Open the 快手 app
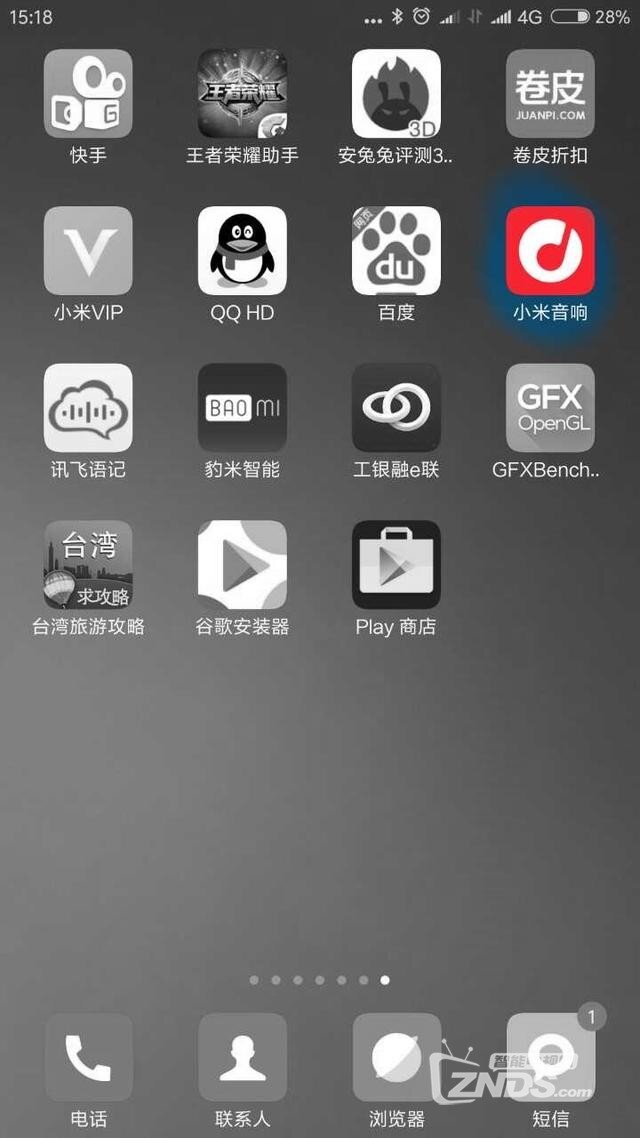Viewport: 640px width, 1138px height. pos(88,94)
